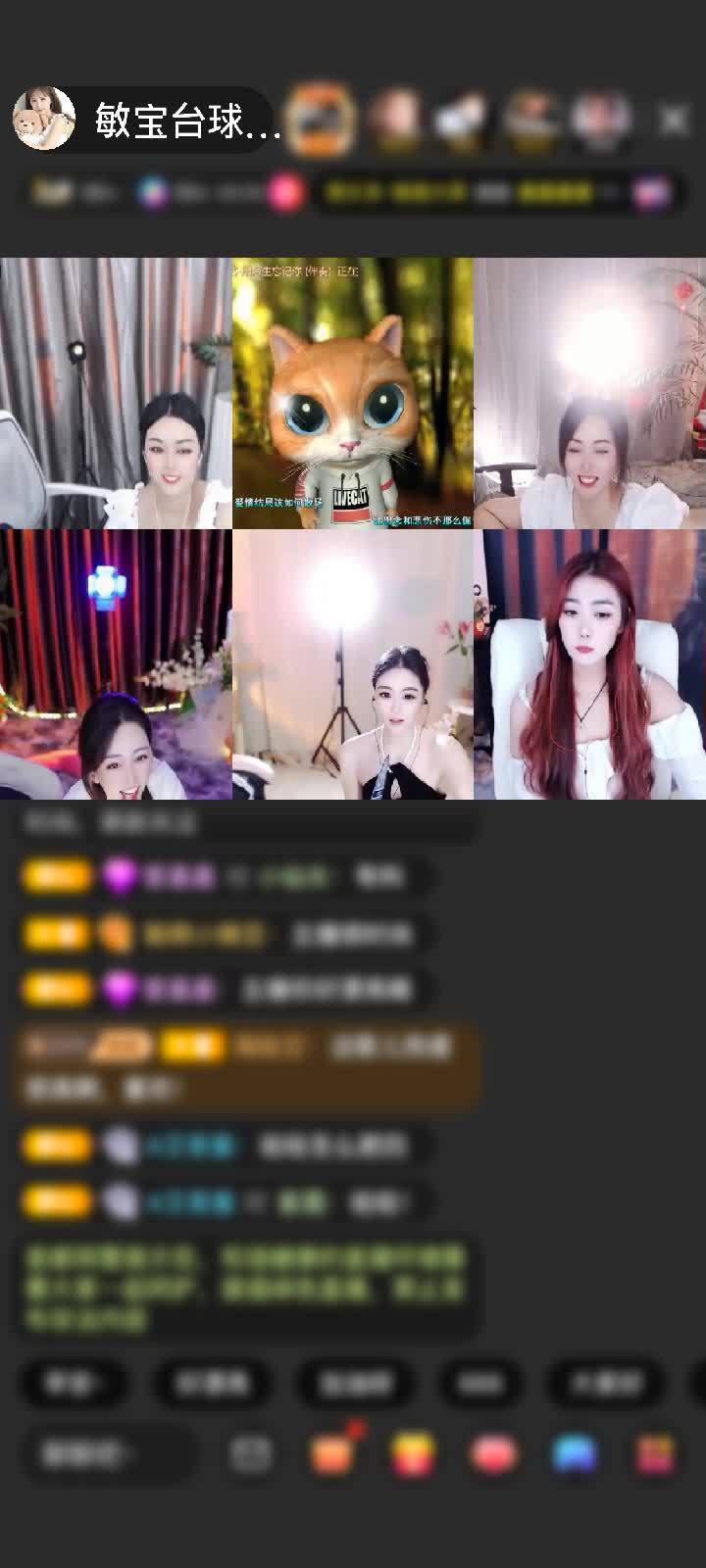Screen dimensions: 706x1568
Task: Select the tile with bright ring light glare
Action: (x=589, y=393)
